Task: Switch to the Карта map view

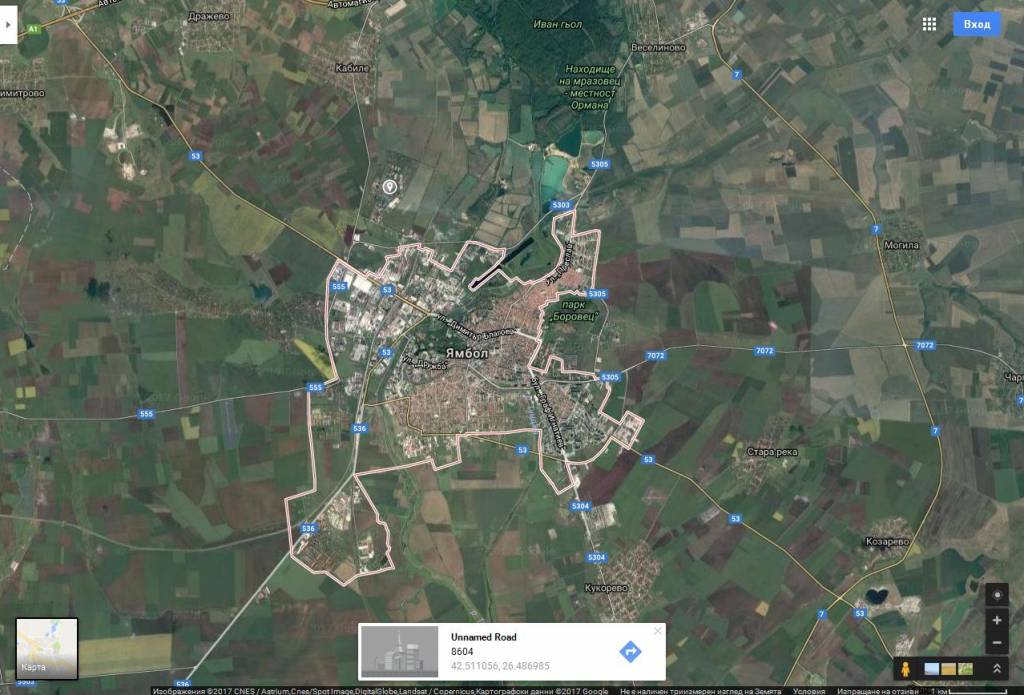Action: click(x=46, y=649)
